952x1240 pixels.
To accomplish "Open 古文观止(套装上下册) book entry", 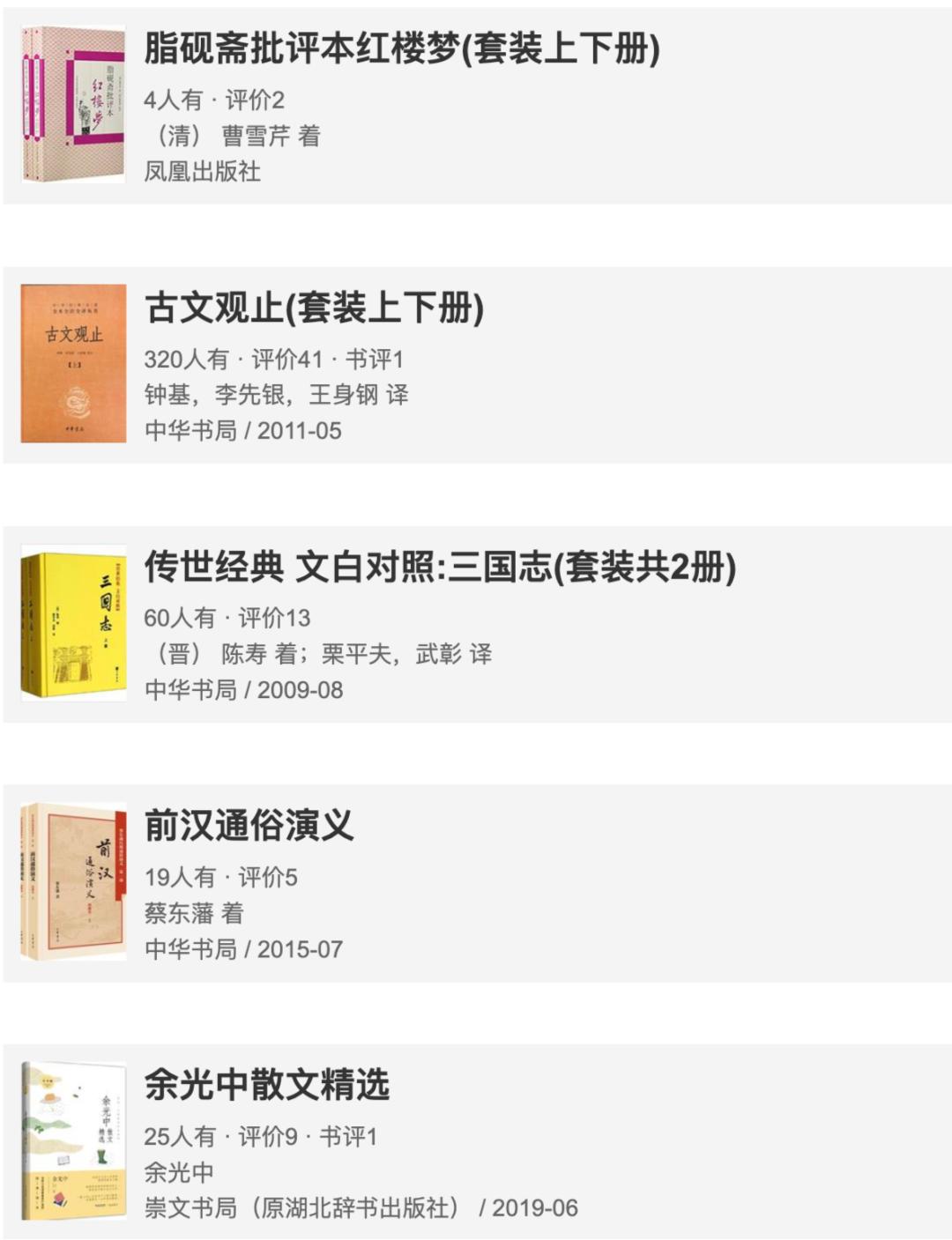I will click(x=314, y=308).
